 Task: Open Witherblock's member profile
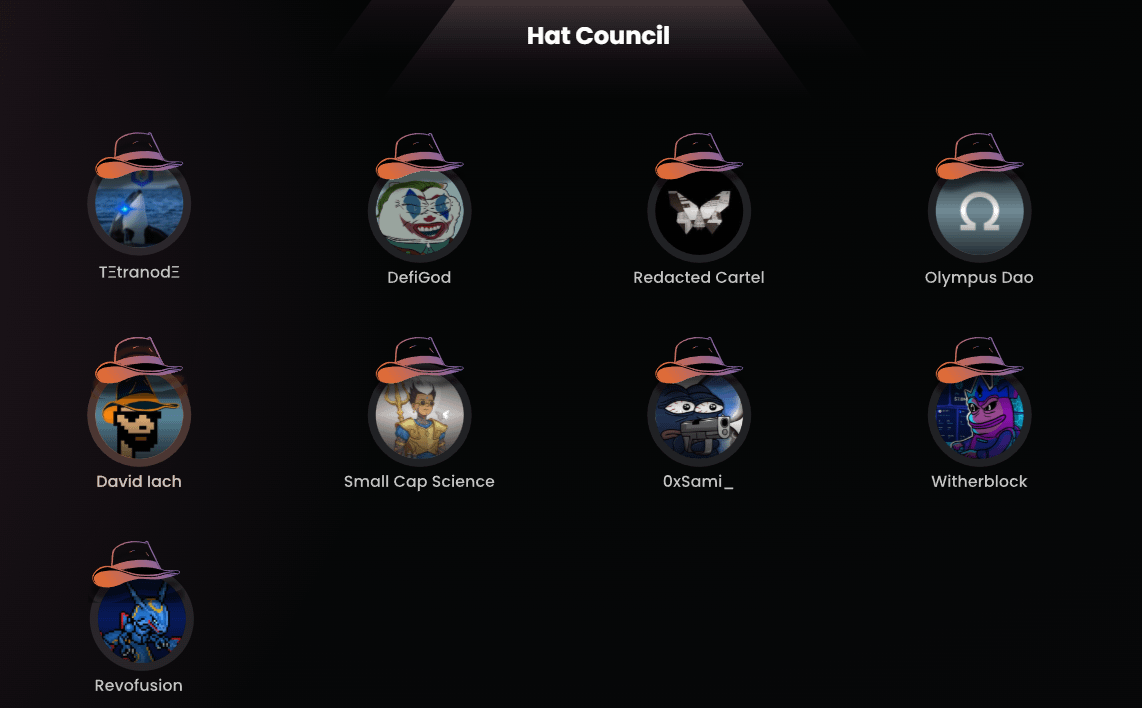[979, 415]
